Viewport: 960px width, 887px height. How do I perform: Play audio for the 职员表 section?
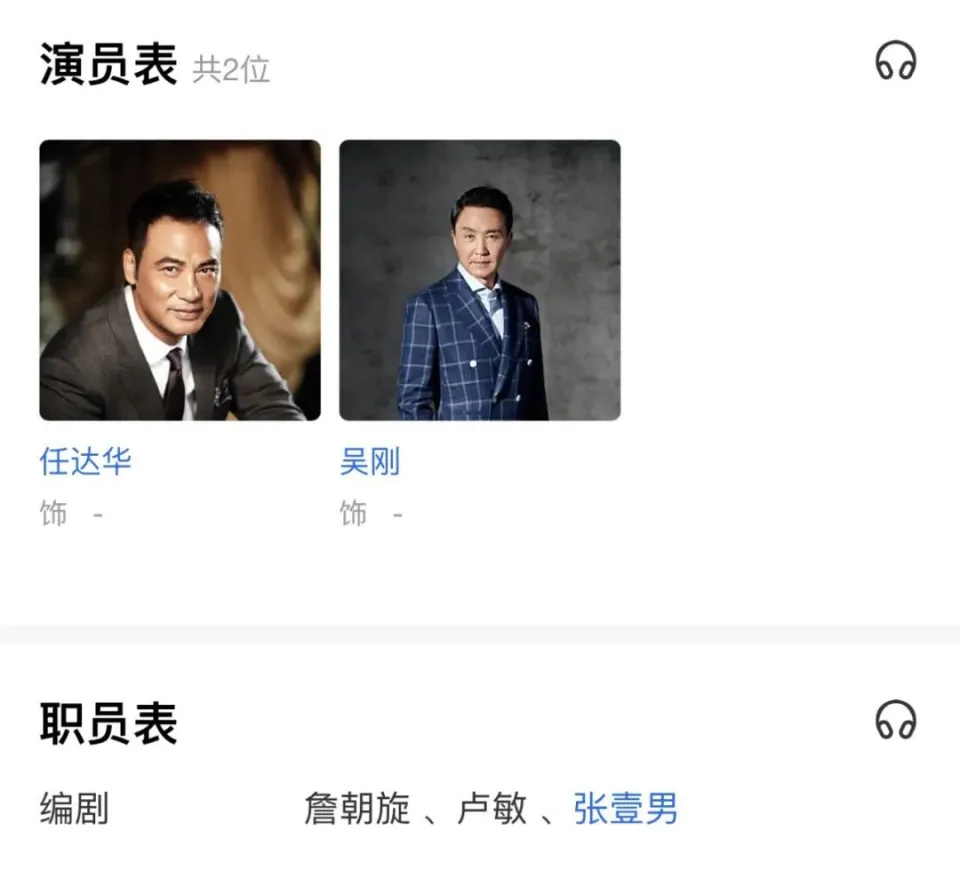(895, 720)
